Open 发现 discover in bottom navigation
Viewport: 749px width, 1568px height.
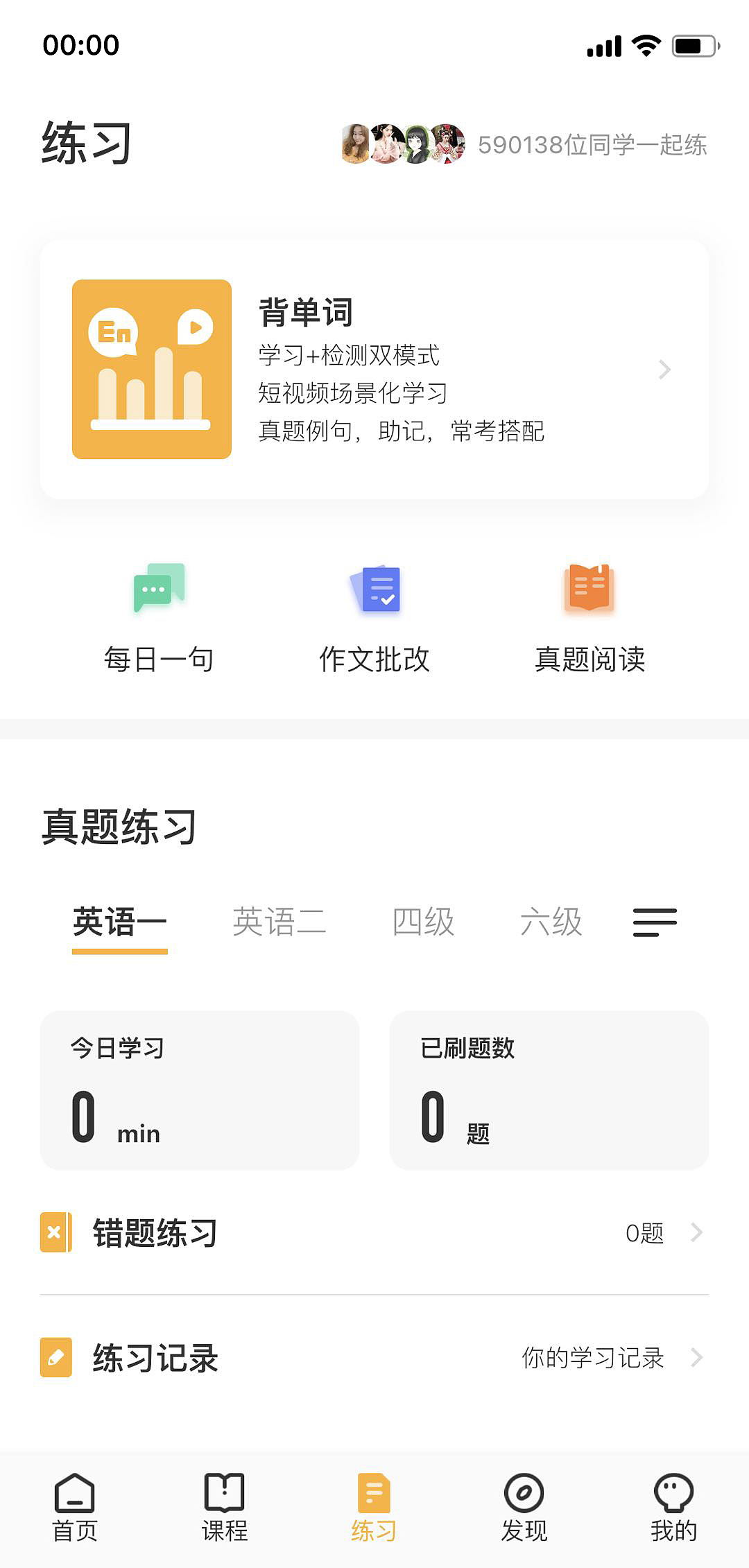click(524, 1505)
